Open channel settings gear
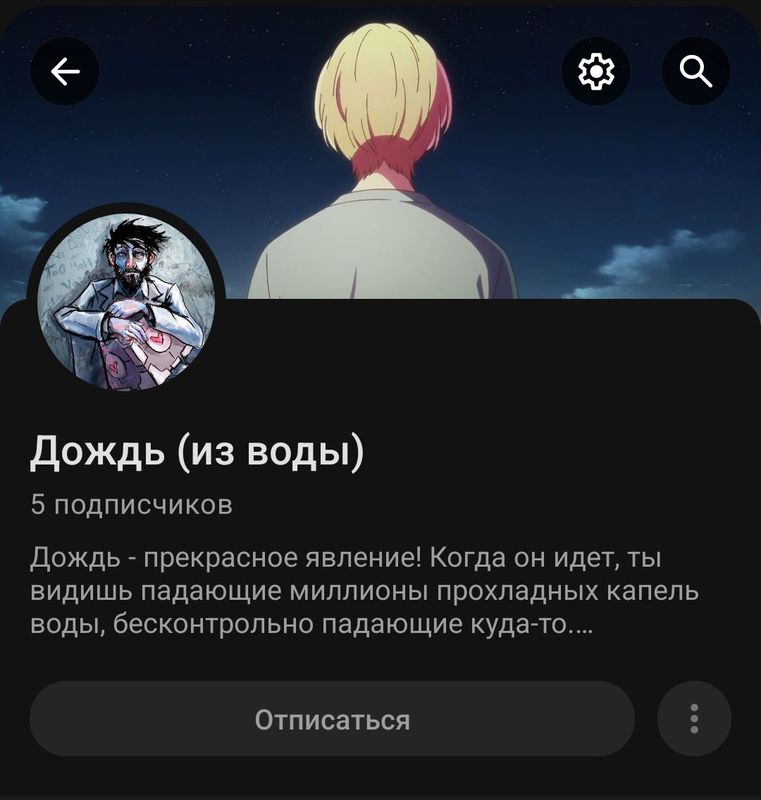Viewport: 761px width, 800px height. pyautogui.click(x=596, y=71)
